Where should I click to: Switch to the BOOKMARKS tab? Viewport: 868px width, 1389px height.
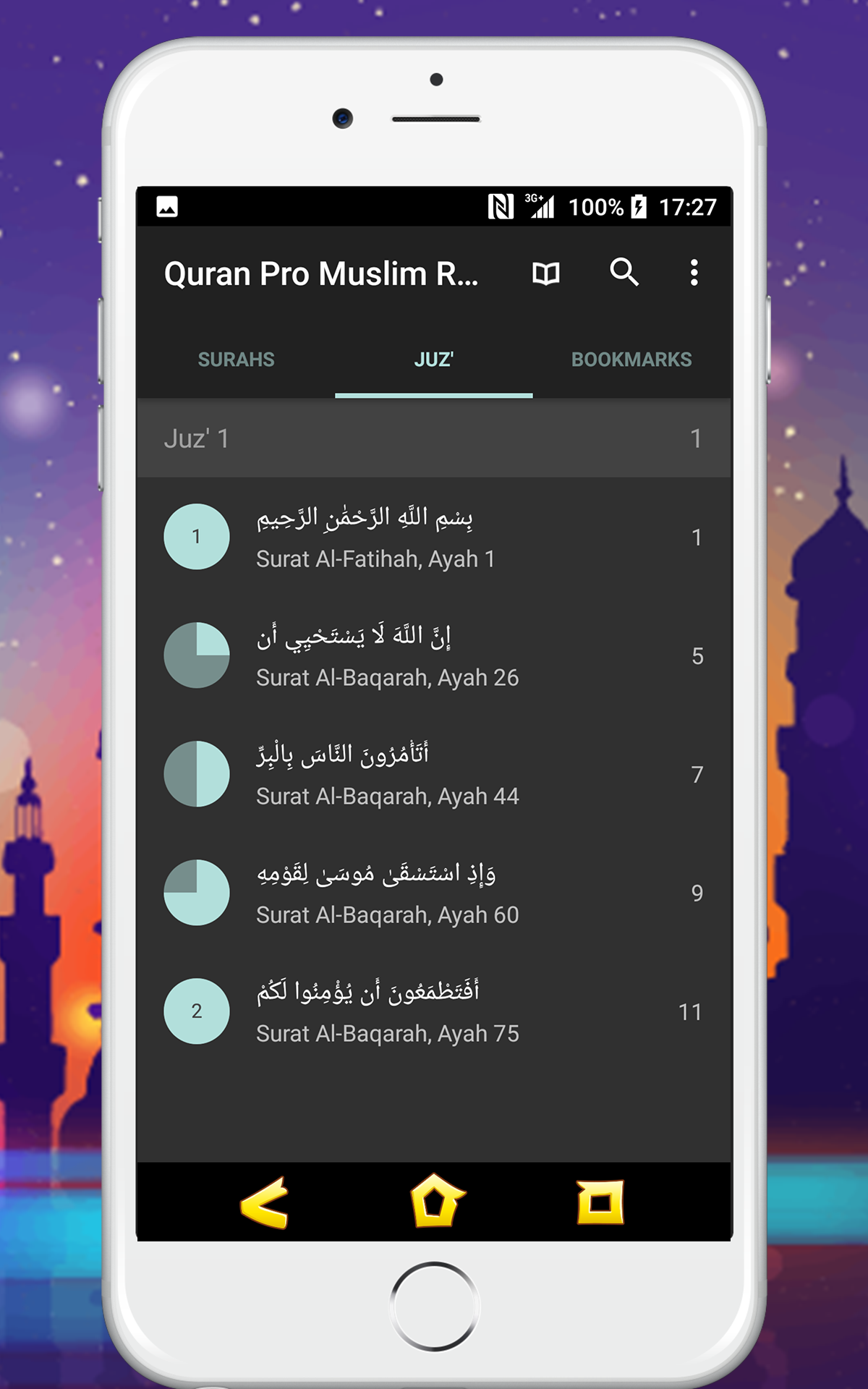[632, 360]
